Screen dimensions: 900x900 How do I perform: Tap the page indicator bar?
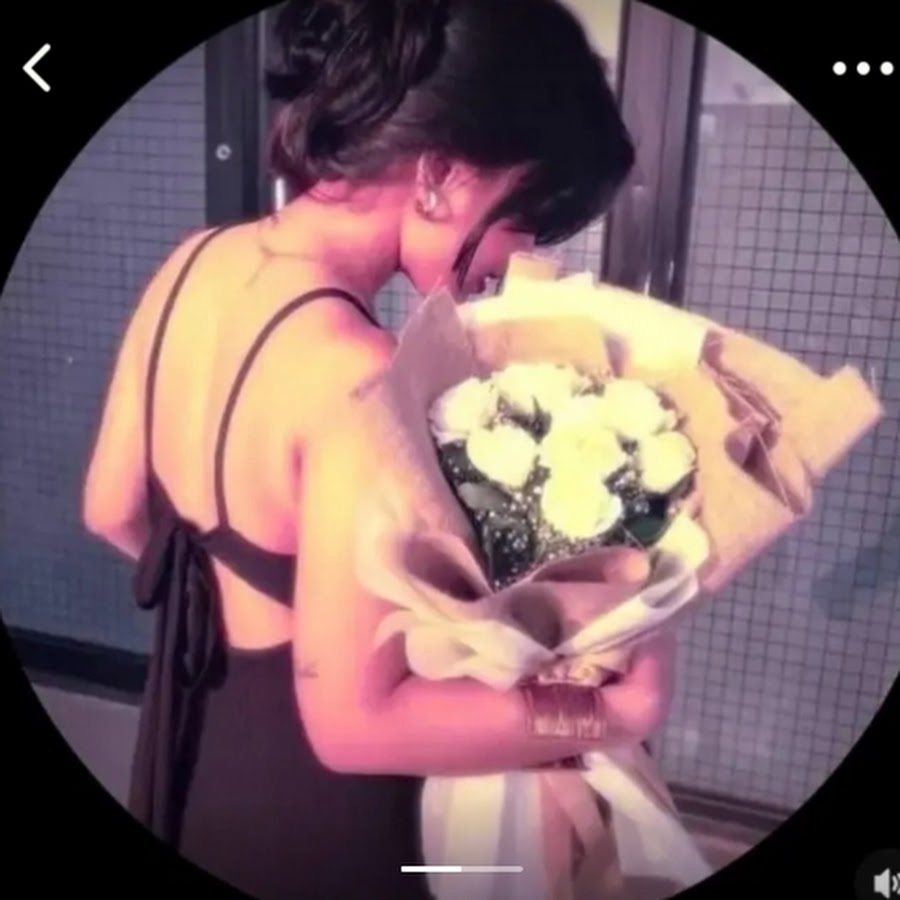[x=461, y=869]
